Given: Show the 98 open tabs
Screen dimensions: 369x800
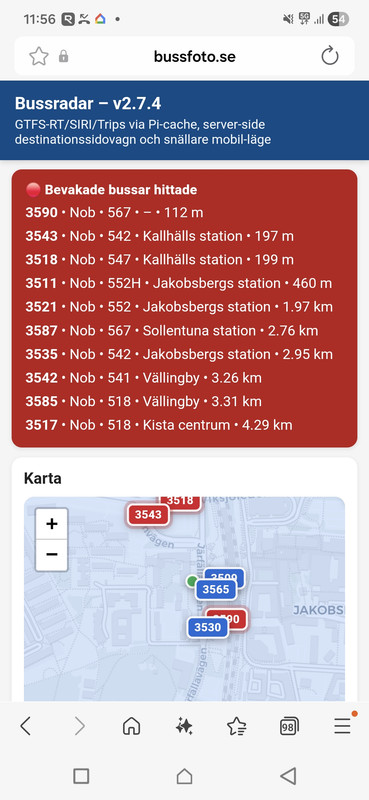Looking at the screenshot, I should pyautogui.click(x=289, y=726).
